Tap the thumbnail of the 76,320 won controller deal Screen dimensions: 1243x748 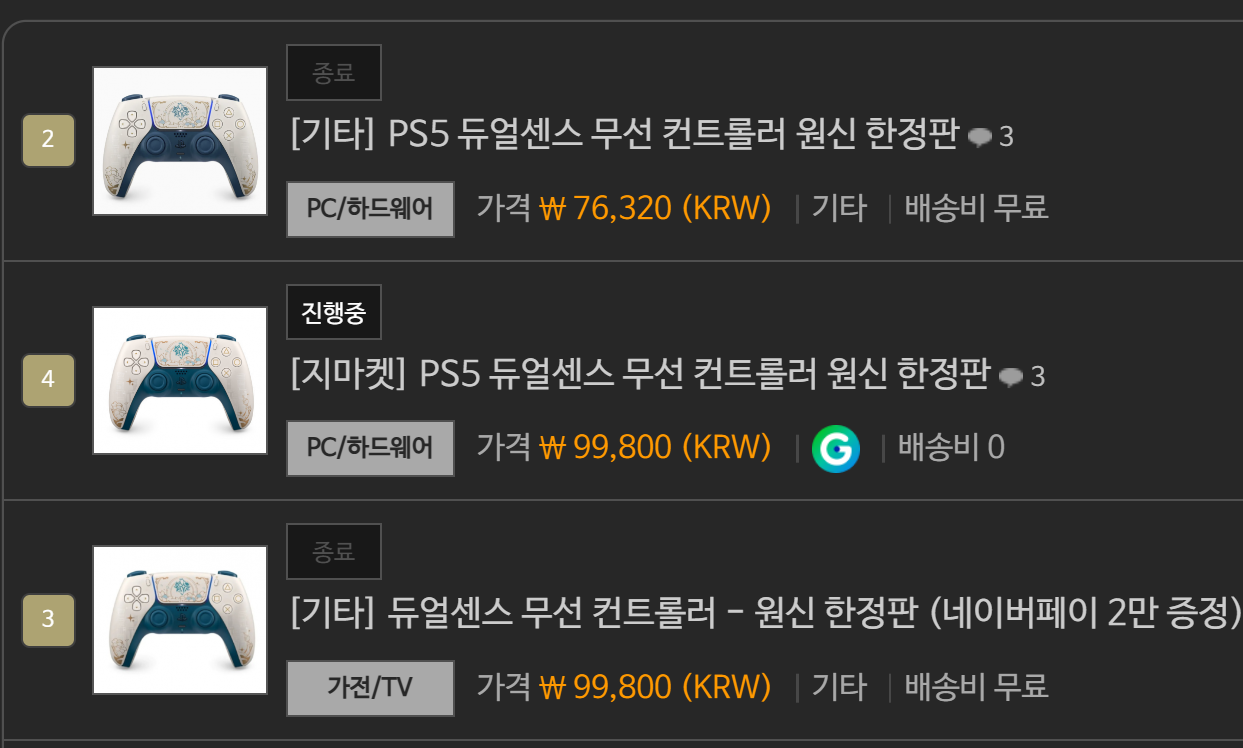[x=180, y=141]
